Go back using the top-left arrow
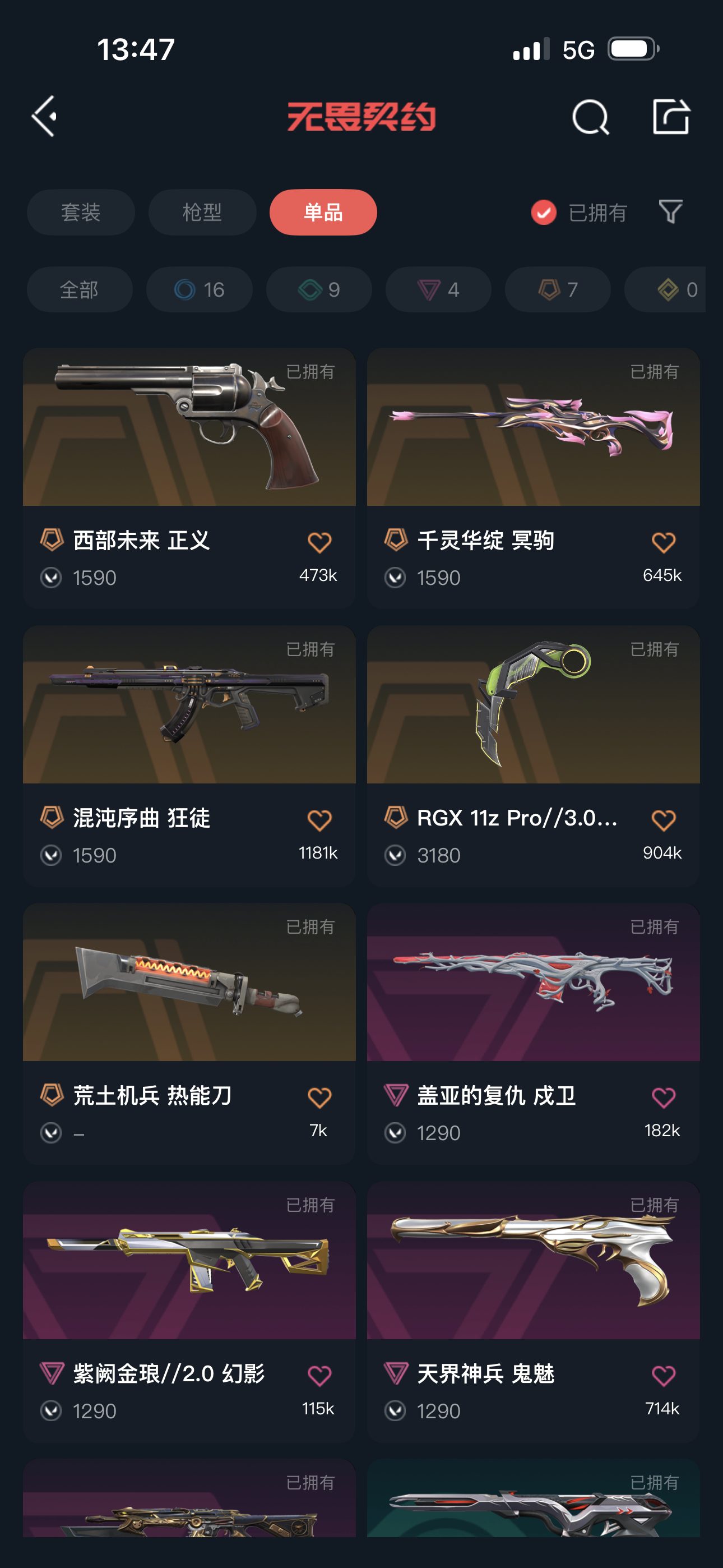The width and height of the screenshot is (723, 1568). click(x=44, y=116)
